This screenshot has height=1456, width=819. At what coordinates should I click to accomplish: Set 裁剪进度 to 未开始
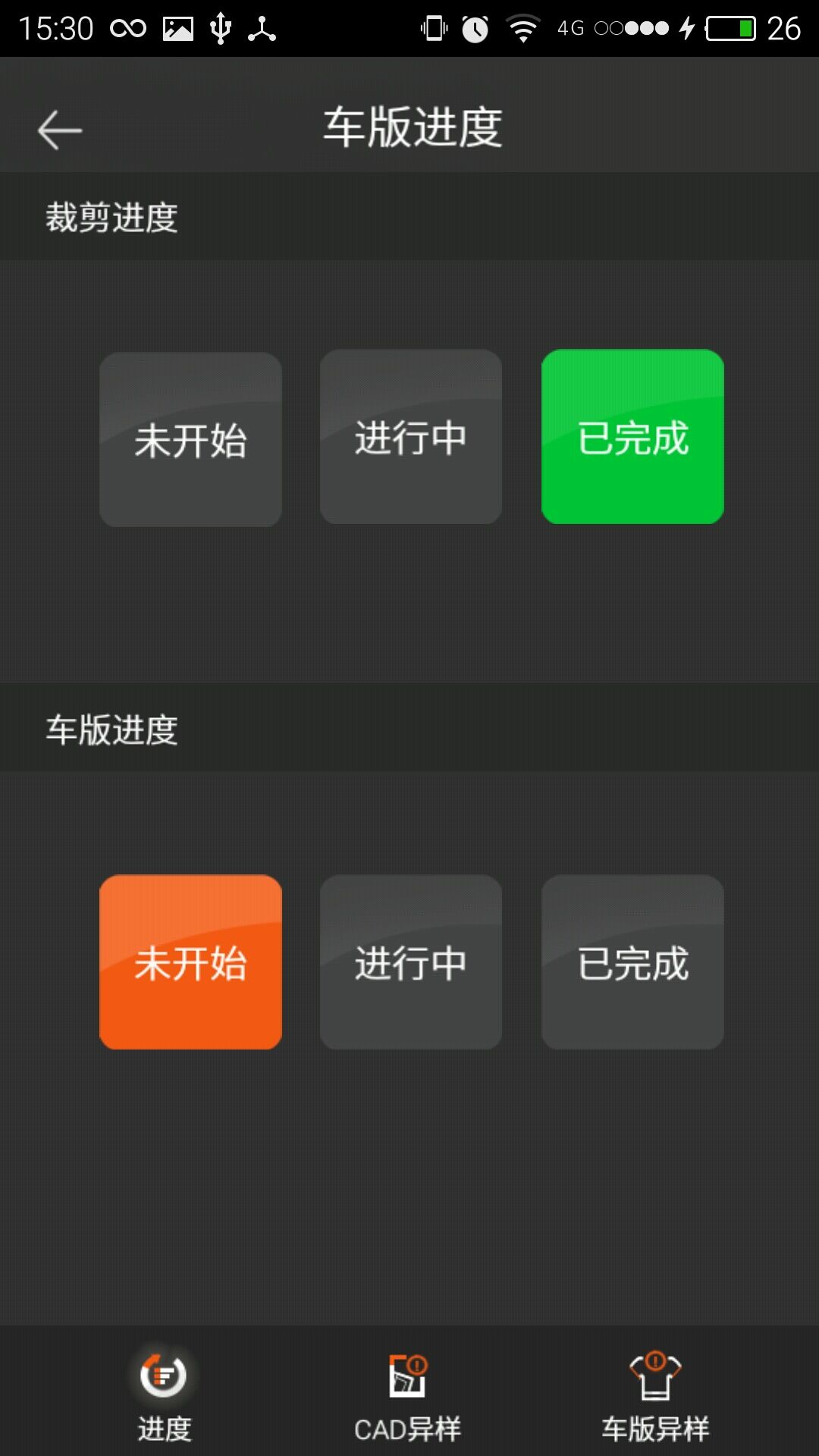190,439
